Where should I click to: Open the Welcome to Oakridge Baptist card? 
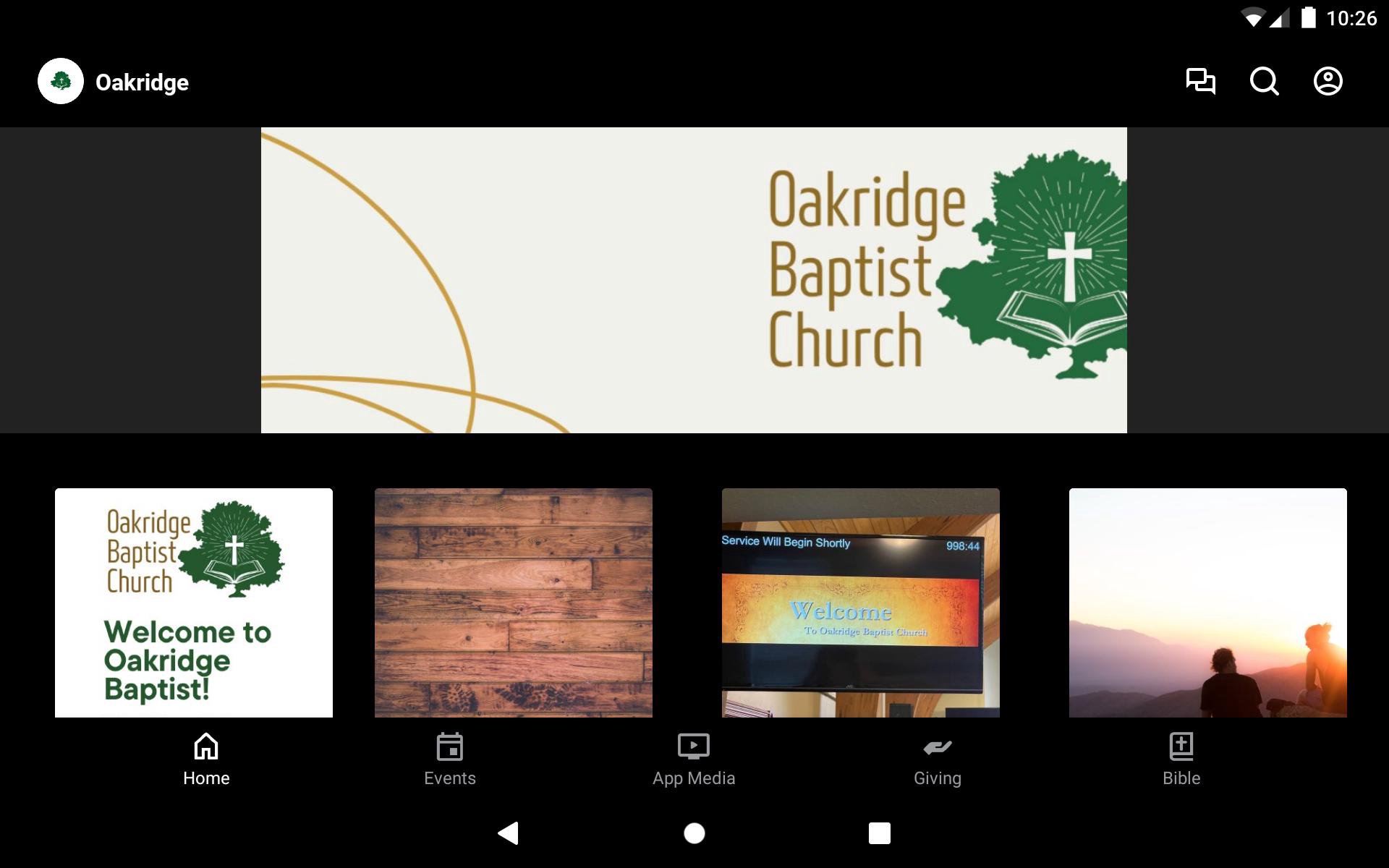[194, 603]
